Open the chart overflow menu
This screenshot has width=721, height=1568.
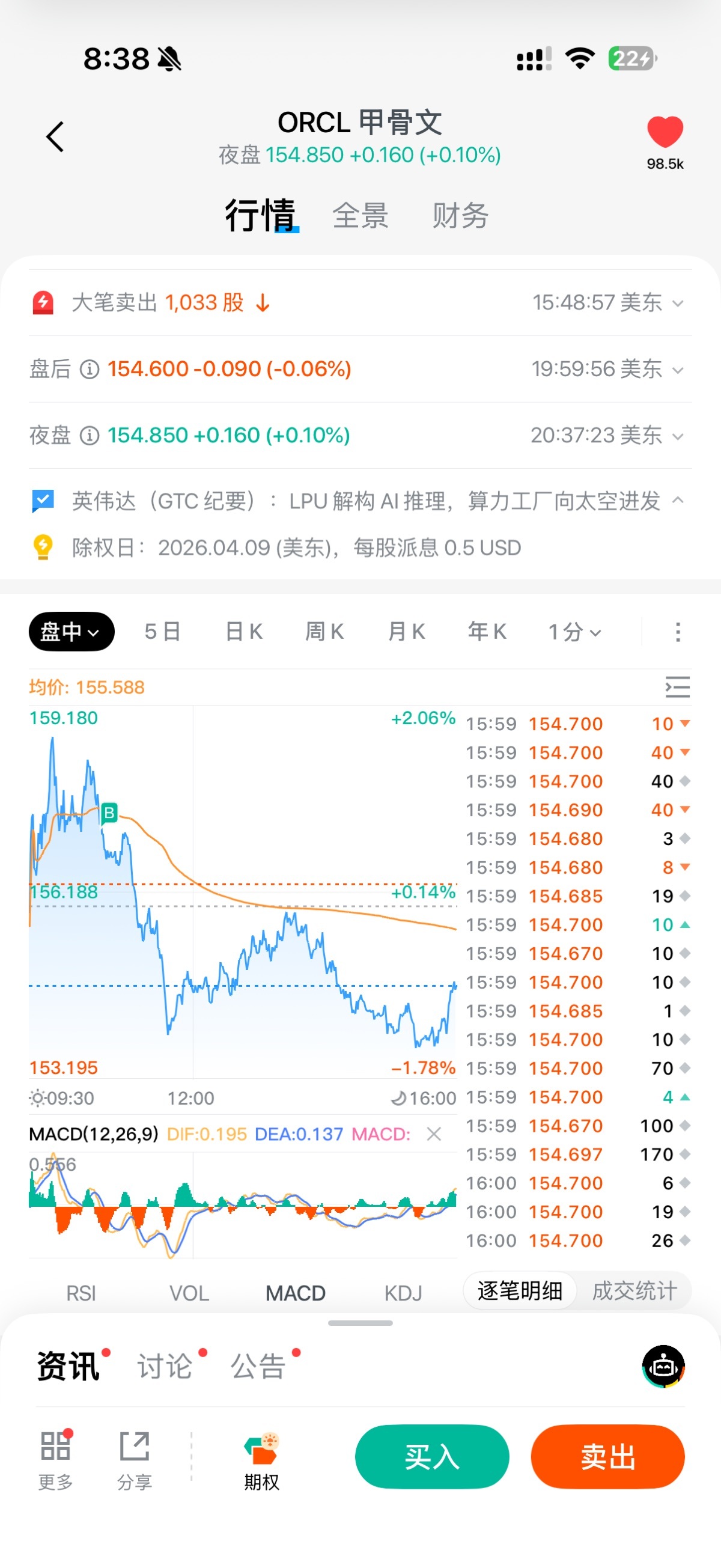click(678, 632)
